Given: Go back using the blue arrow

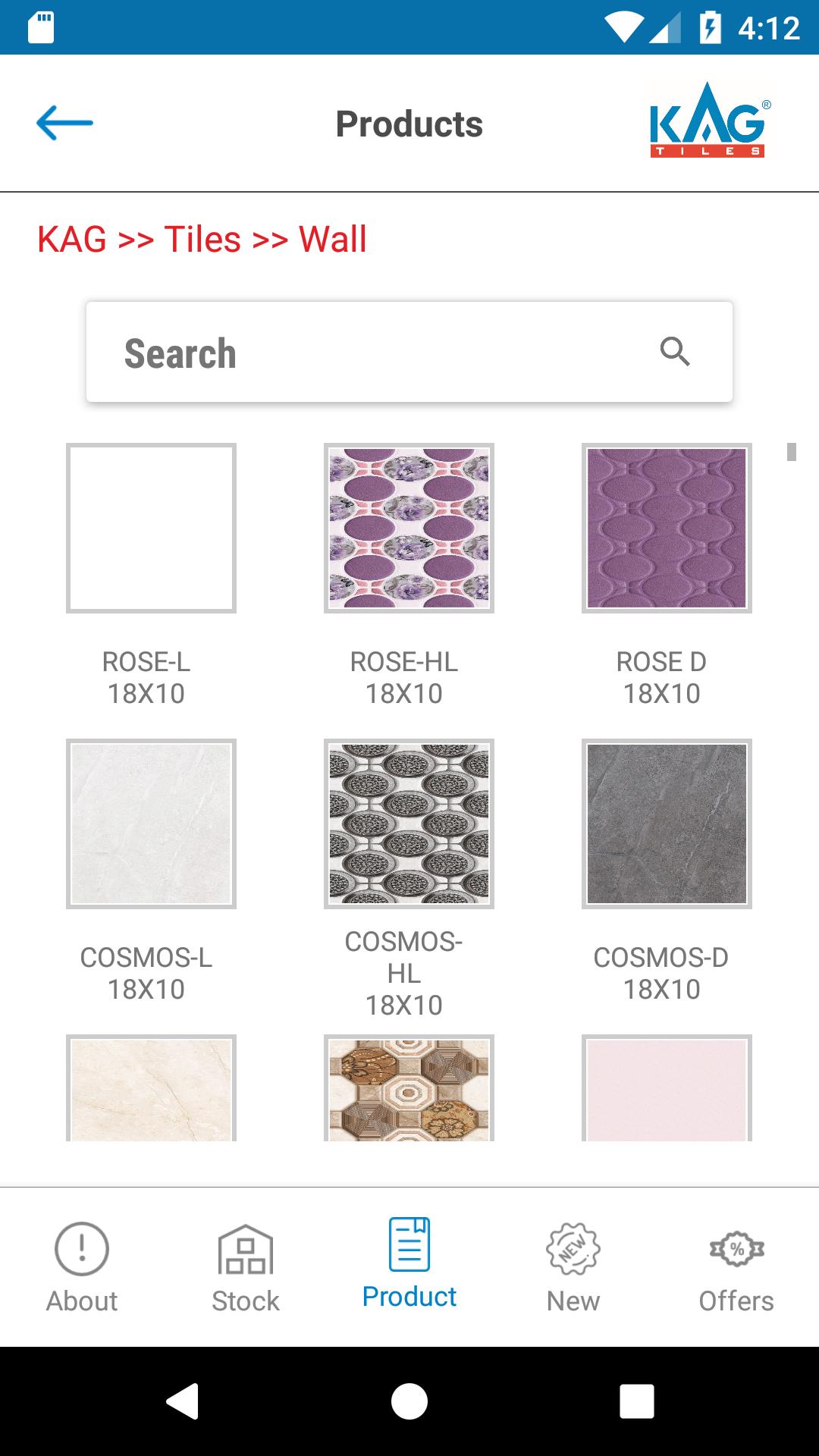Looking at the screenshot, I should 64,123.
